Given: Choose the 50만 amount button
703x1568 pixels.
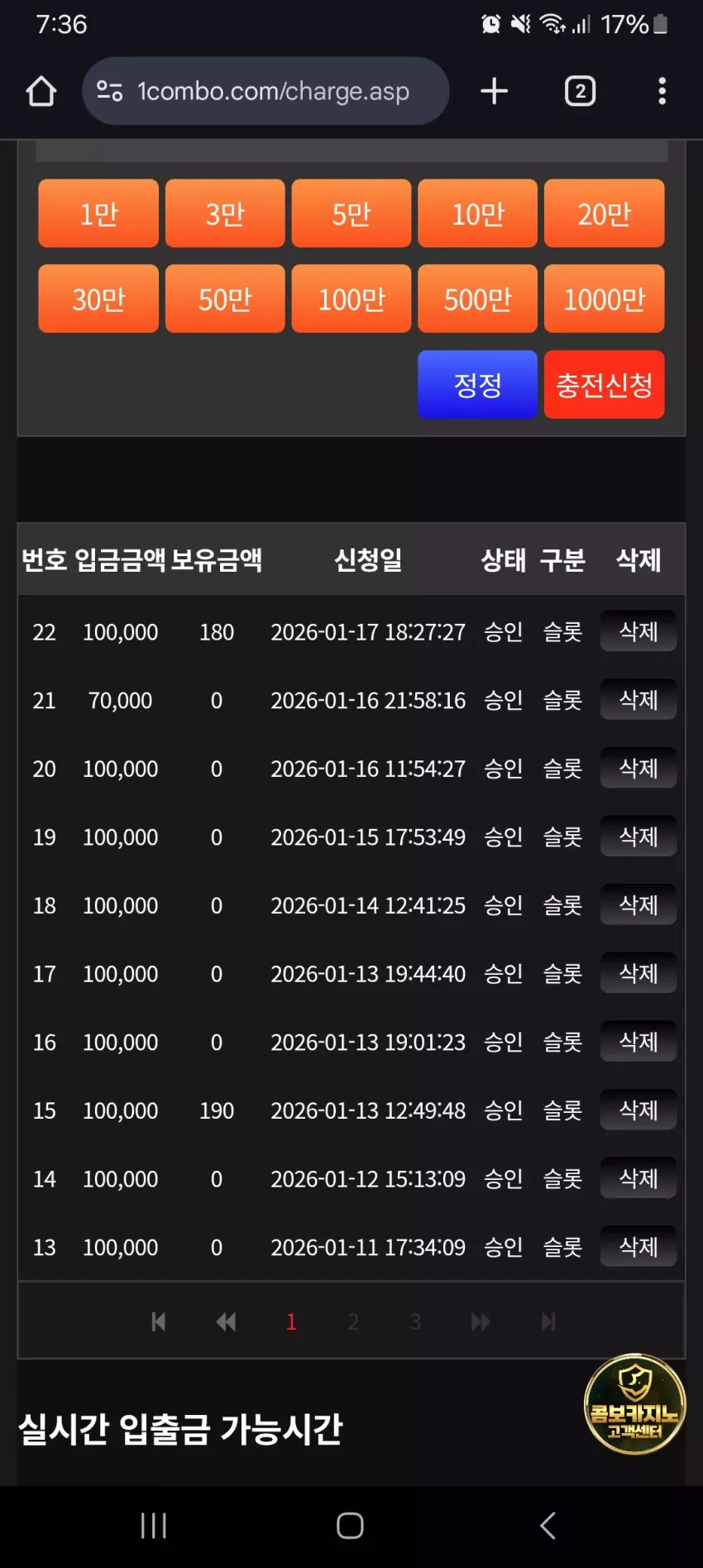Looking at the screenshot, I should [x=225, y=299].
